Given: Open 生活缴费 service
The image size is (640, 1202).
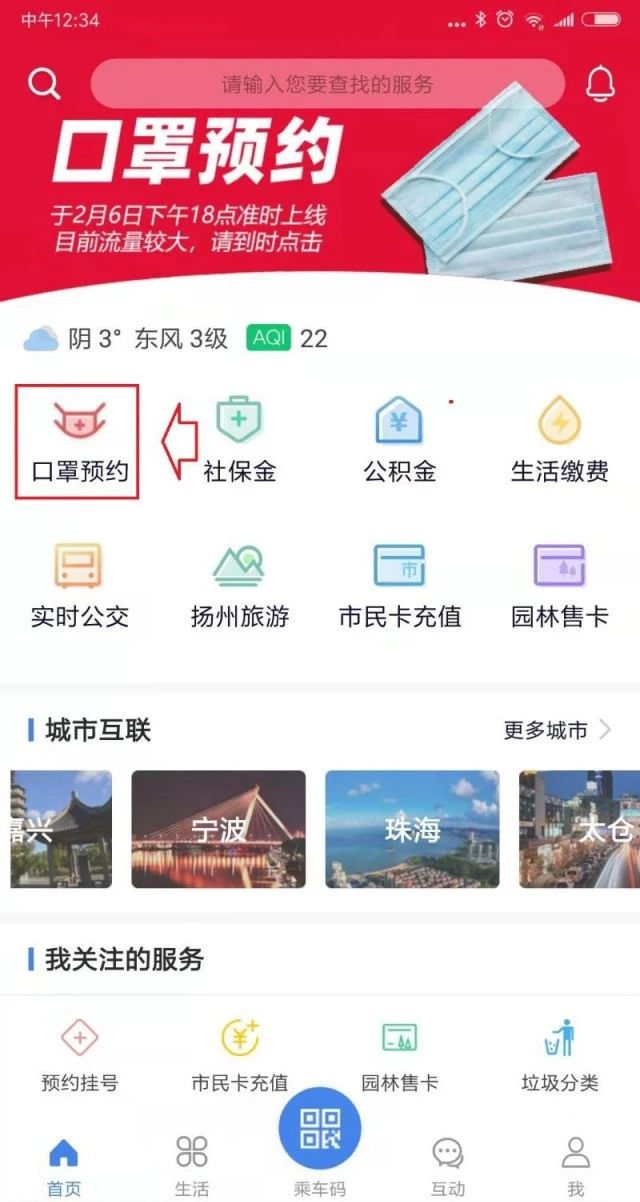Looking at the screenshot, I should (559, 440).
